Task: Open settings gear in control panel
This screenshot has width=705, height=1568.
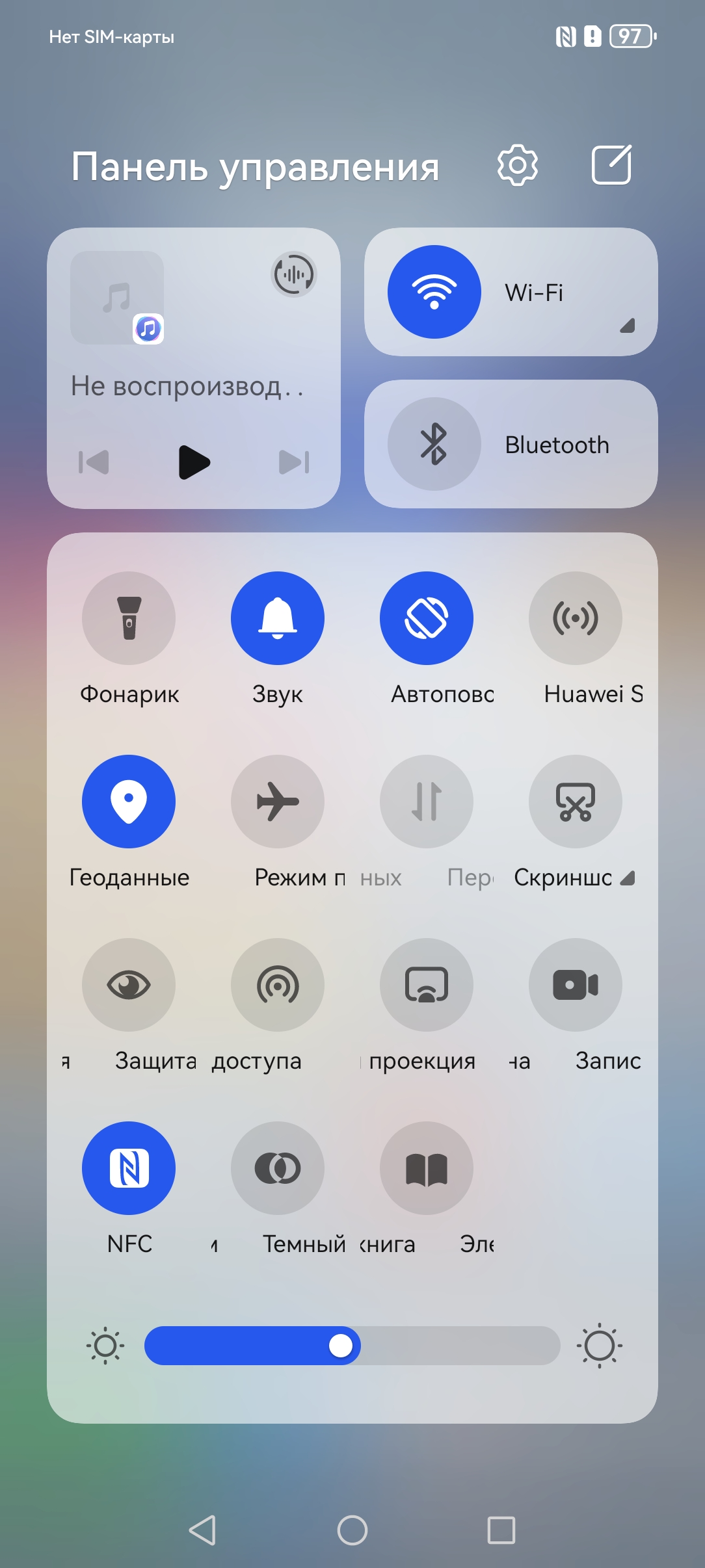Action: click(517, 165)
